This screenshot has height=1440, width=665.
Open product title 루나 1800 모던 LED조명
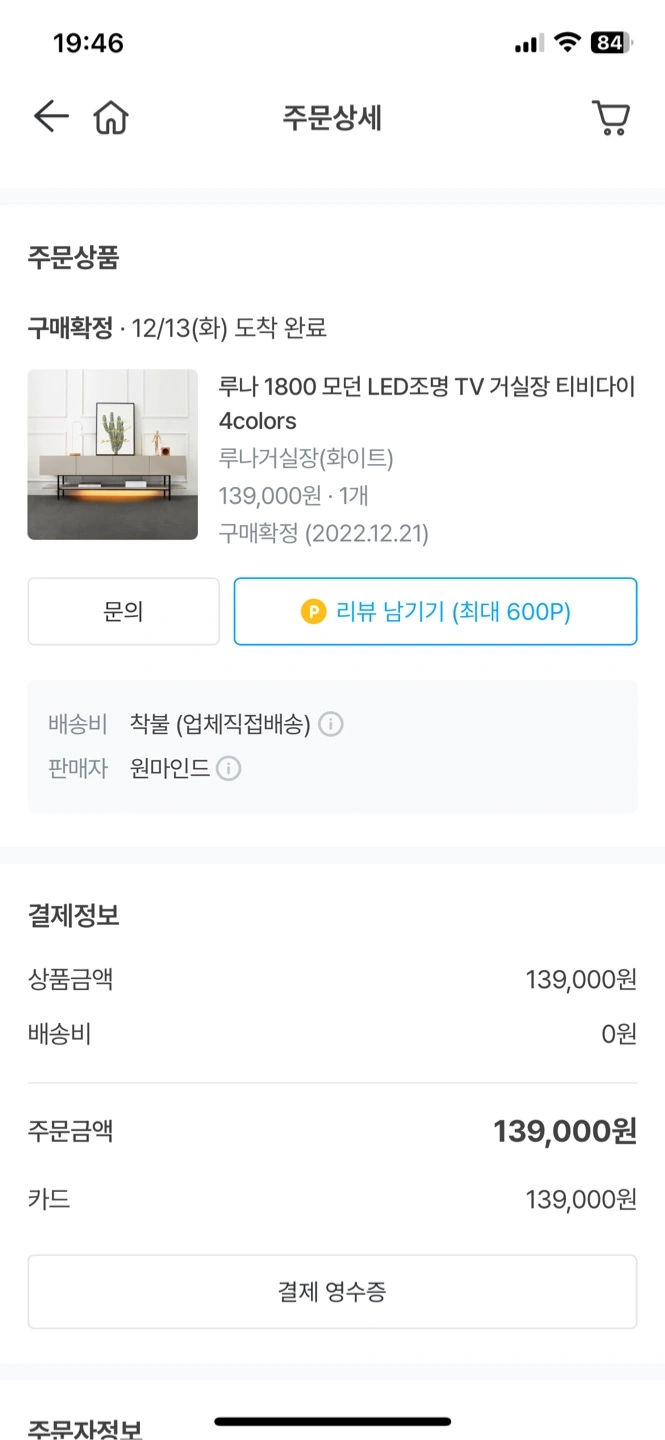tap(427, 403)
